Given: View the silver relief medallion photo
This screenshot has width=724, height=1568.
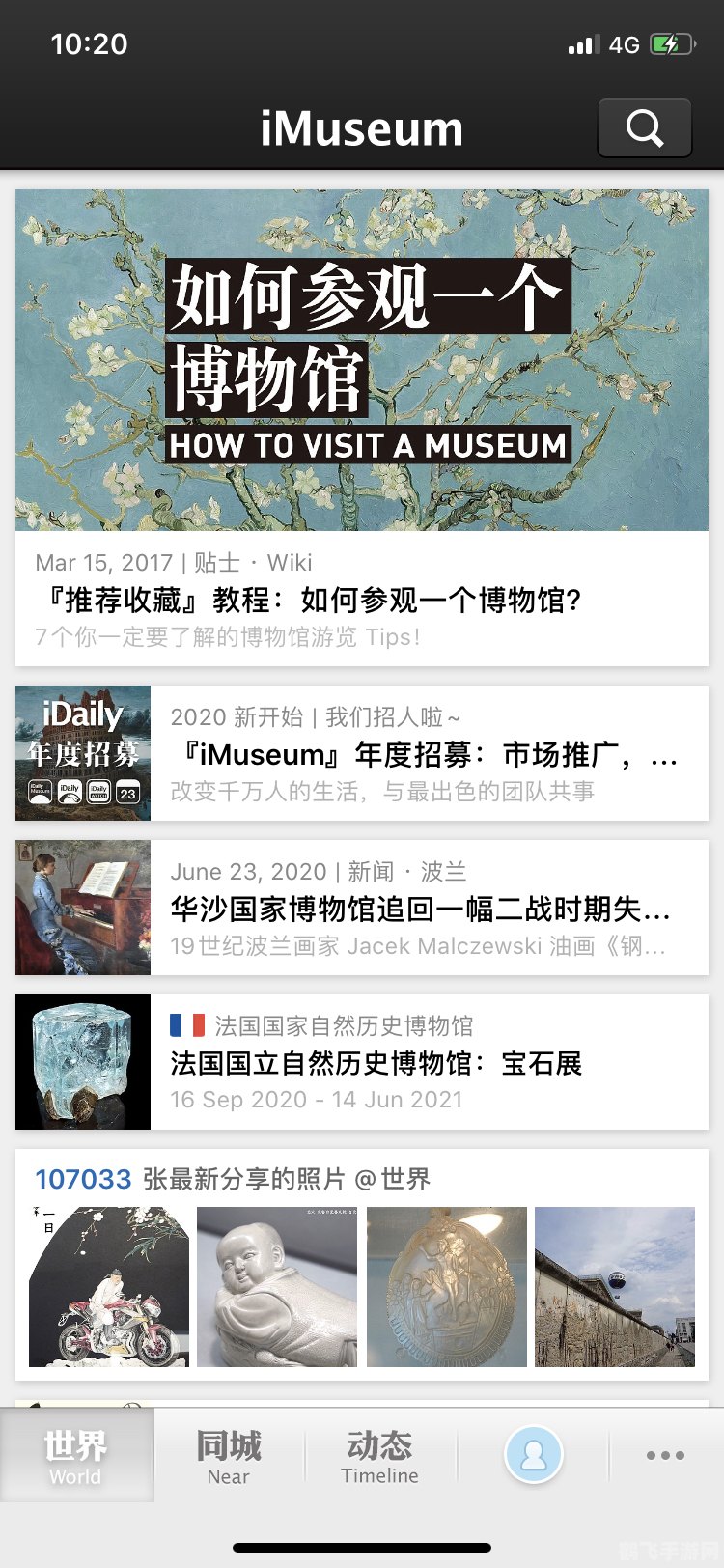Looking at the screenshot, I should pyautogui.click(x=447, y=1286).
